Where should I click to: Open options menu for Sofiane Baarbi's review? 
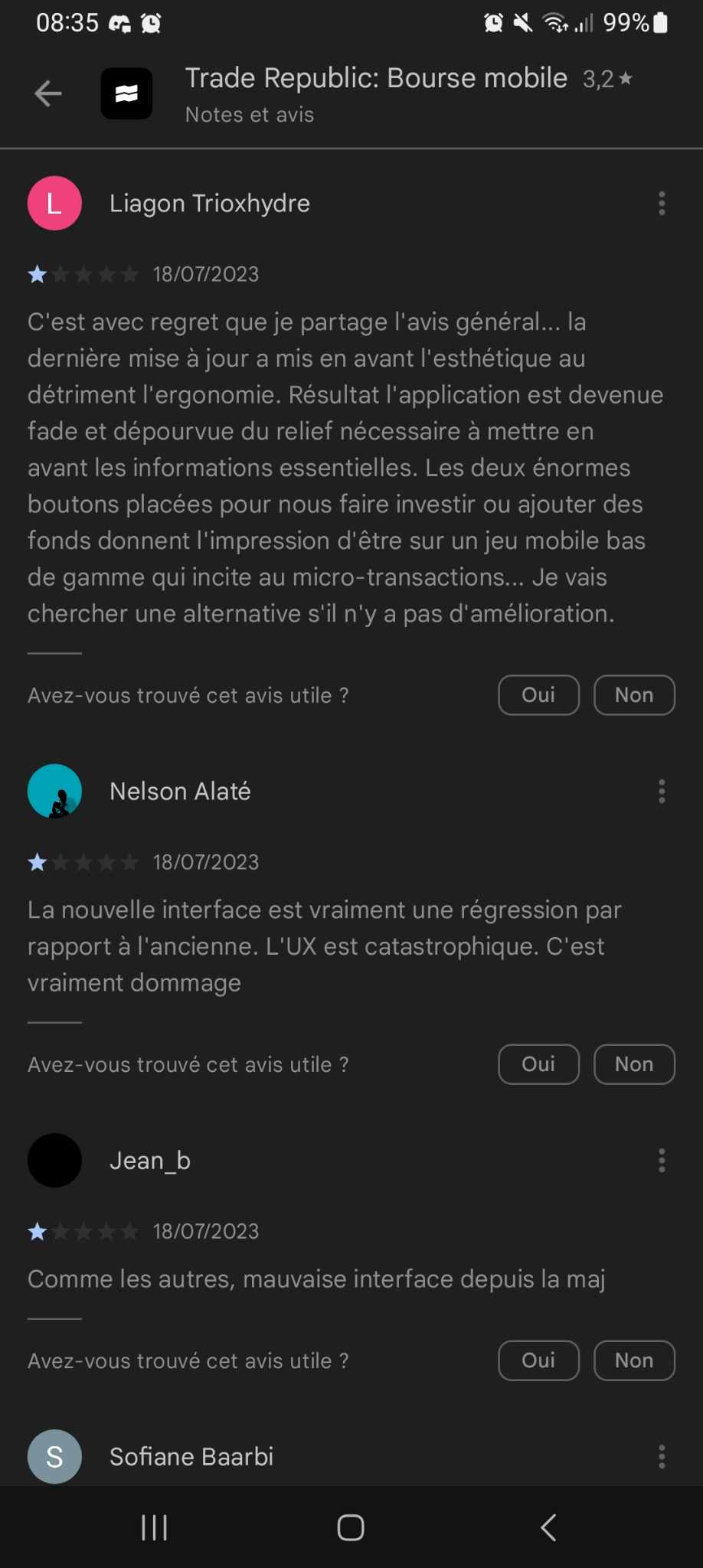coord(662,1456)
